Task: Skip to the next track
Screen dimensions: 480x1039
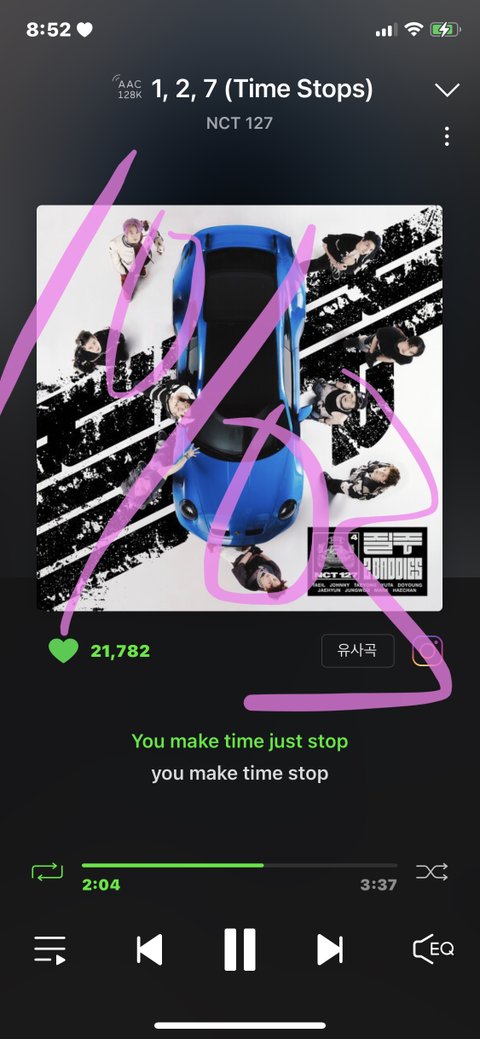Action: click(x=330, y=950)
